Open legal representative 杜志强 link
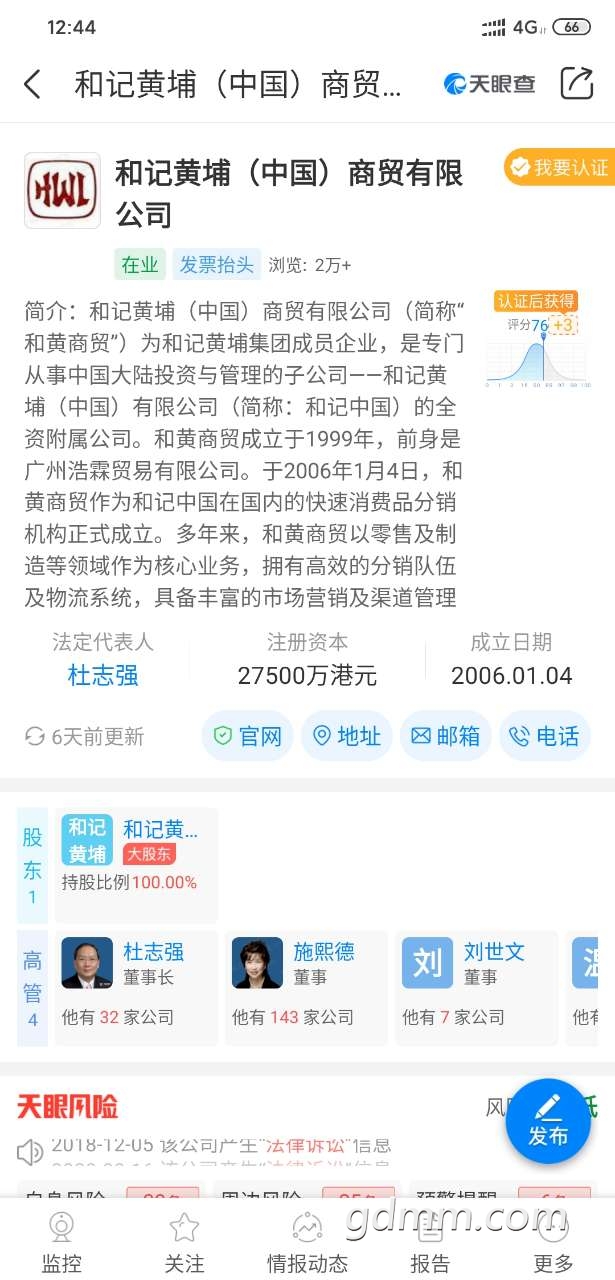The height and width of the screenshot is (1280, 615). pos(103,675)
